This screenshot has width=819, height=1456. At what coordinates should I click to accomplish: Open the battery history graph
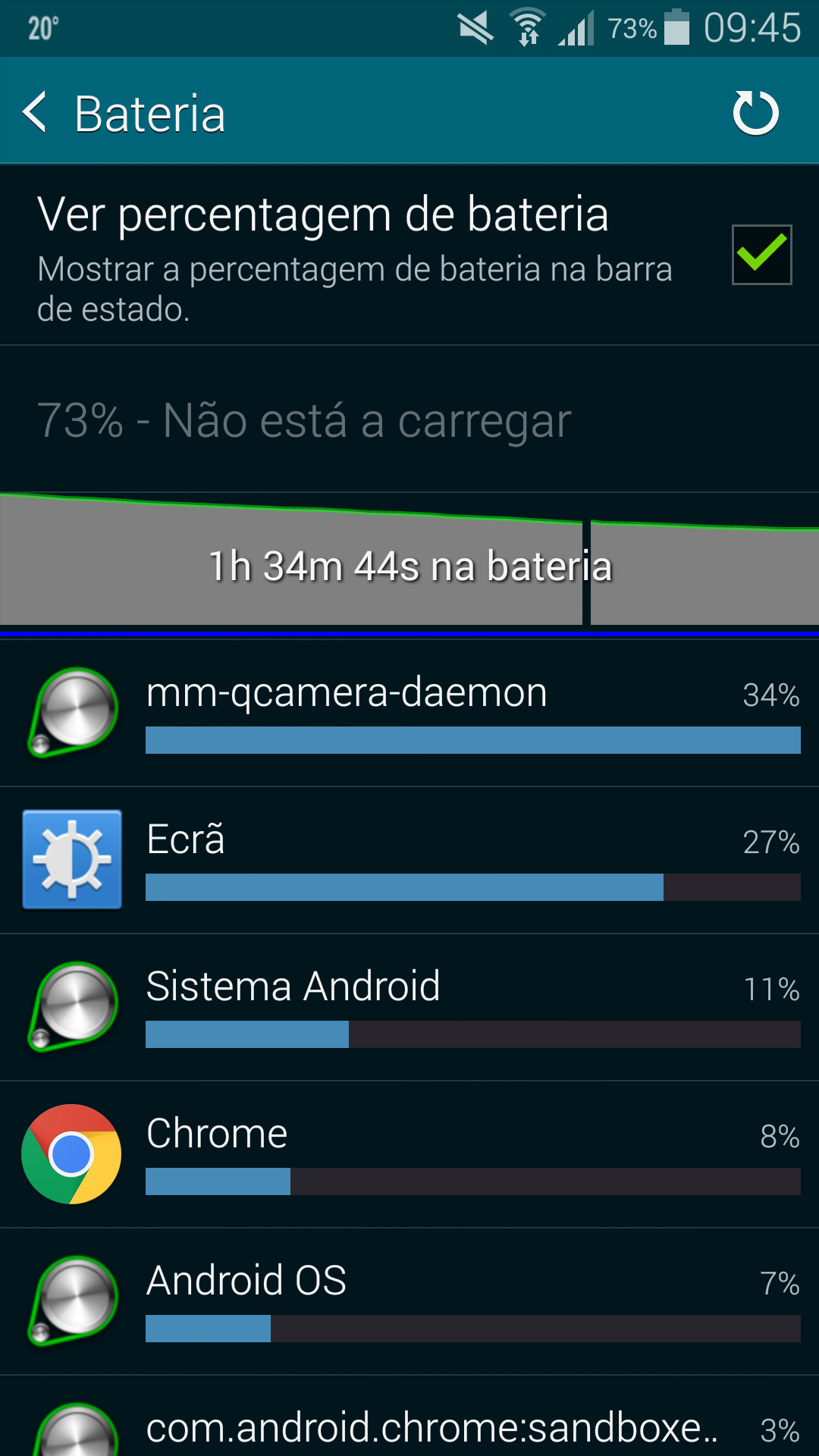click(409, 564)
